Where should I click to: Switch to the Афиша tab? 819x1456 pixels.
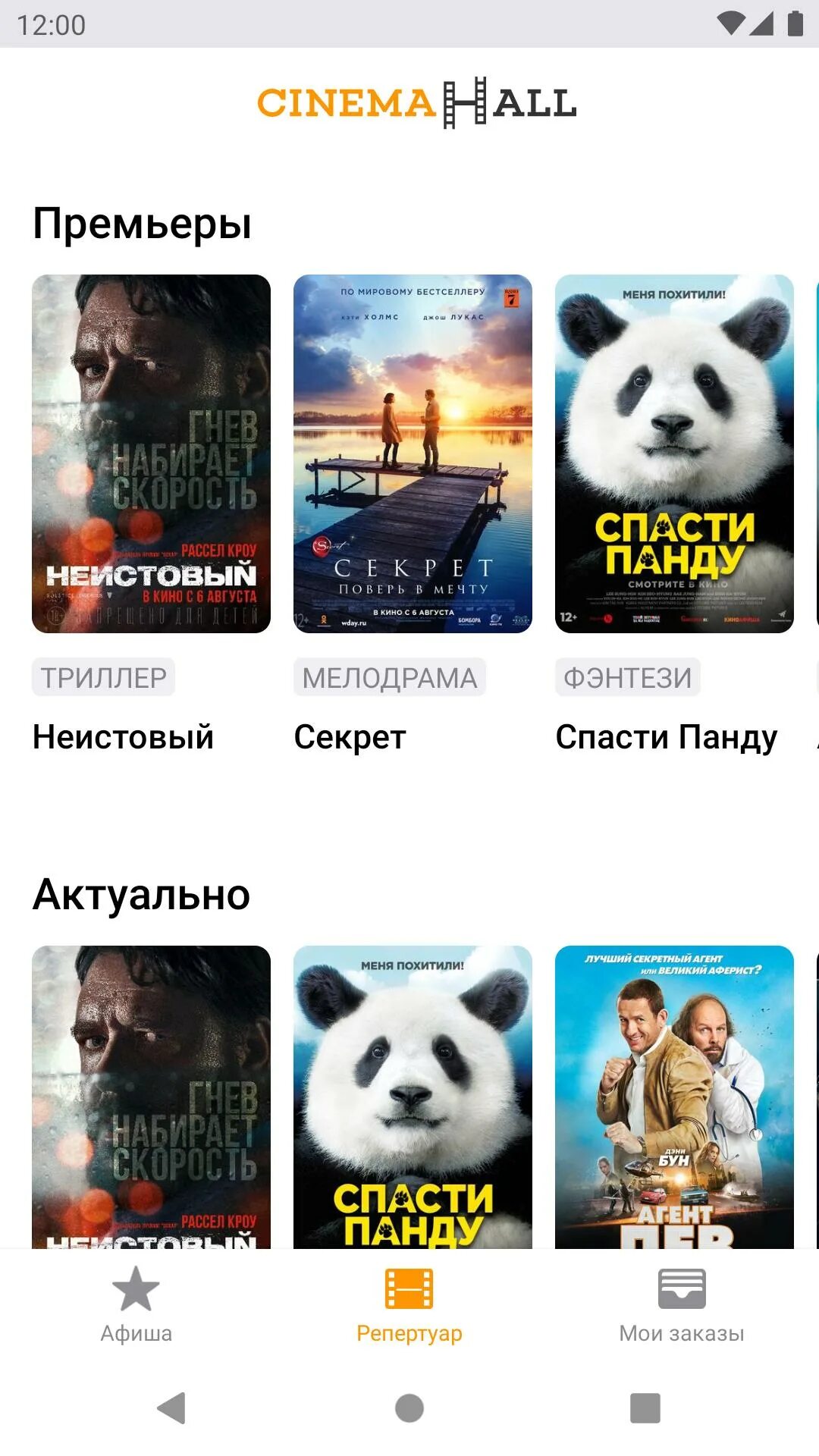coord(136,1305)
